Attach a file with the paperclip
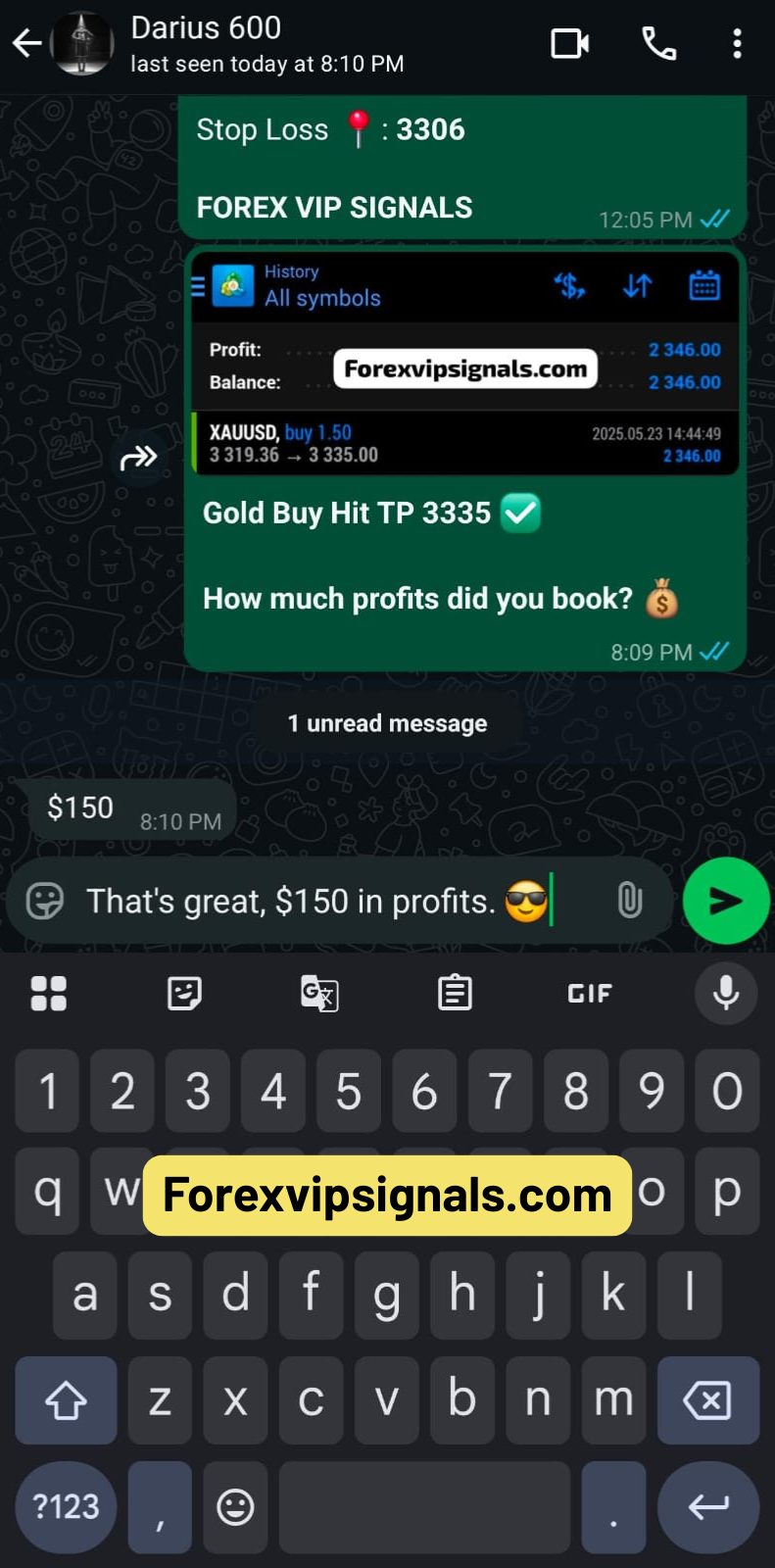 point(630,900)
